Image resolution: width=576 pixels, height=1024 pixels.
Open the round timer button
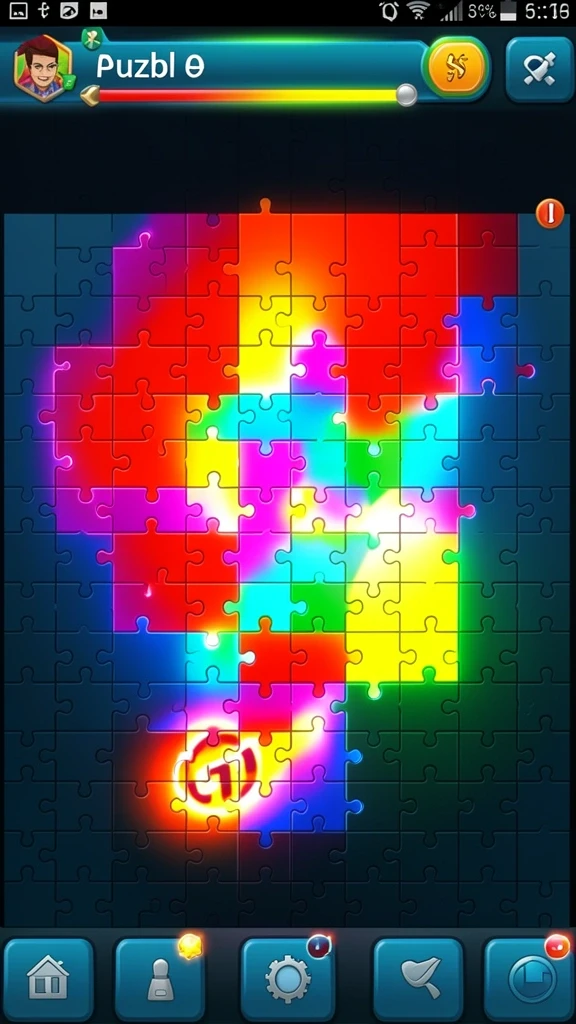(529, 980)
